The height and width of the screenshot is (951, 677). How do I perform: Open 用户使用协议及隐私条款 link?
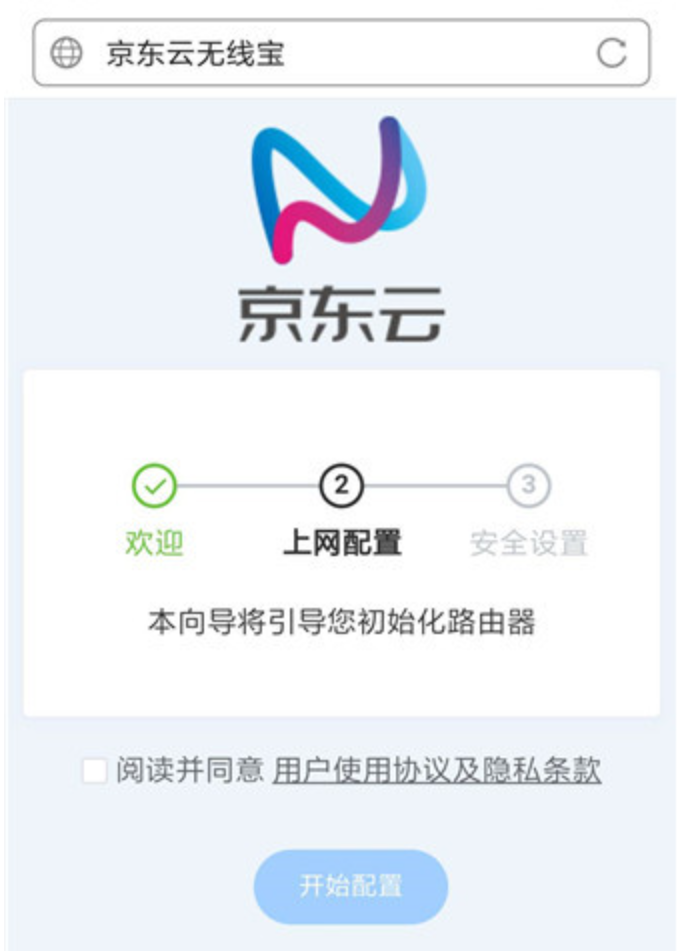(436, 771)
